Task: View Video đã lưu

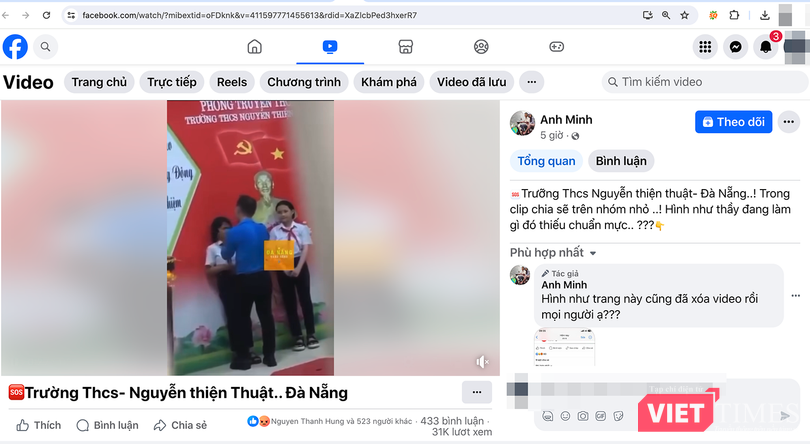Action: 473,82
